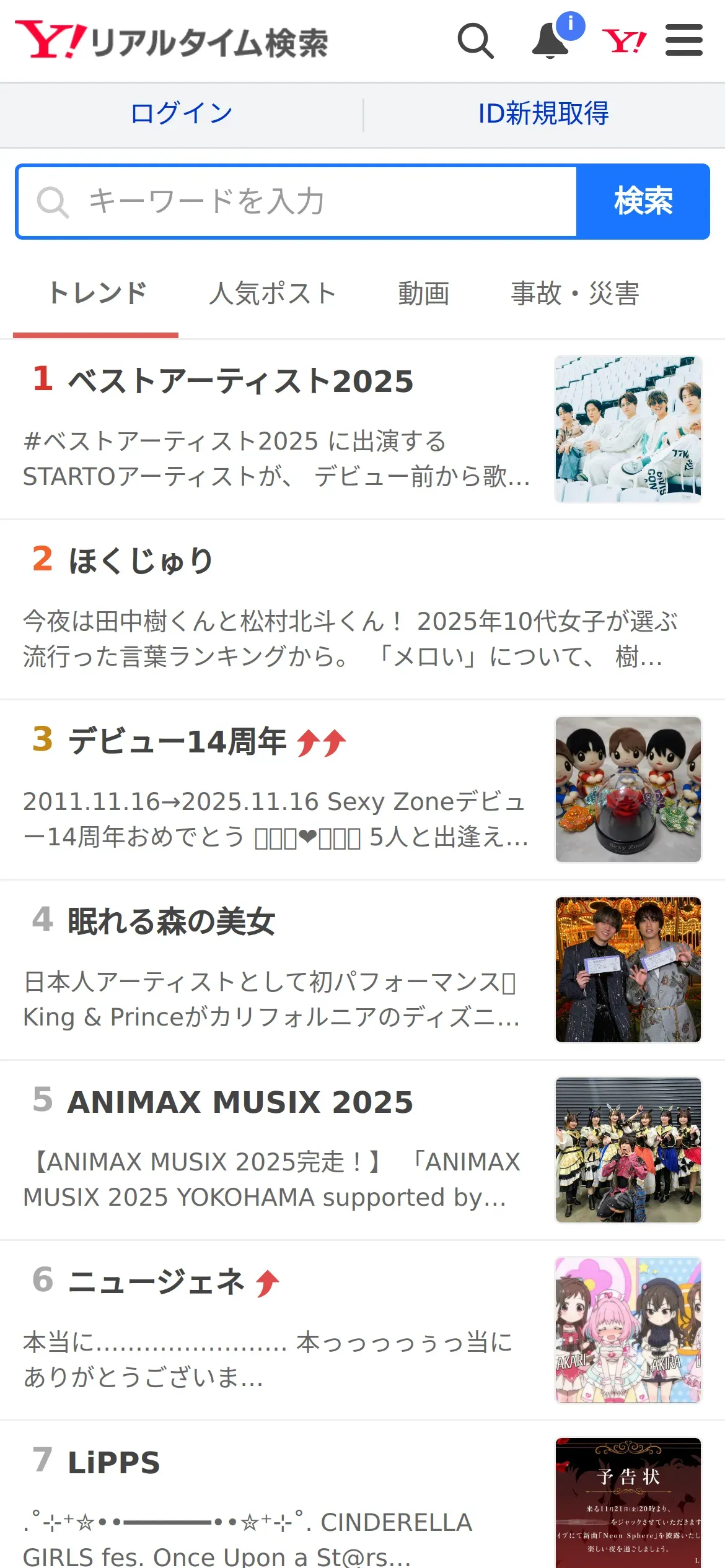Select ID新規取得 to register

point(543,114)
